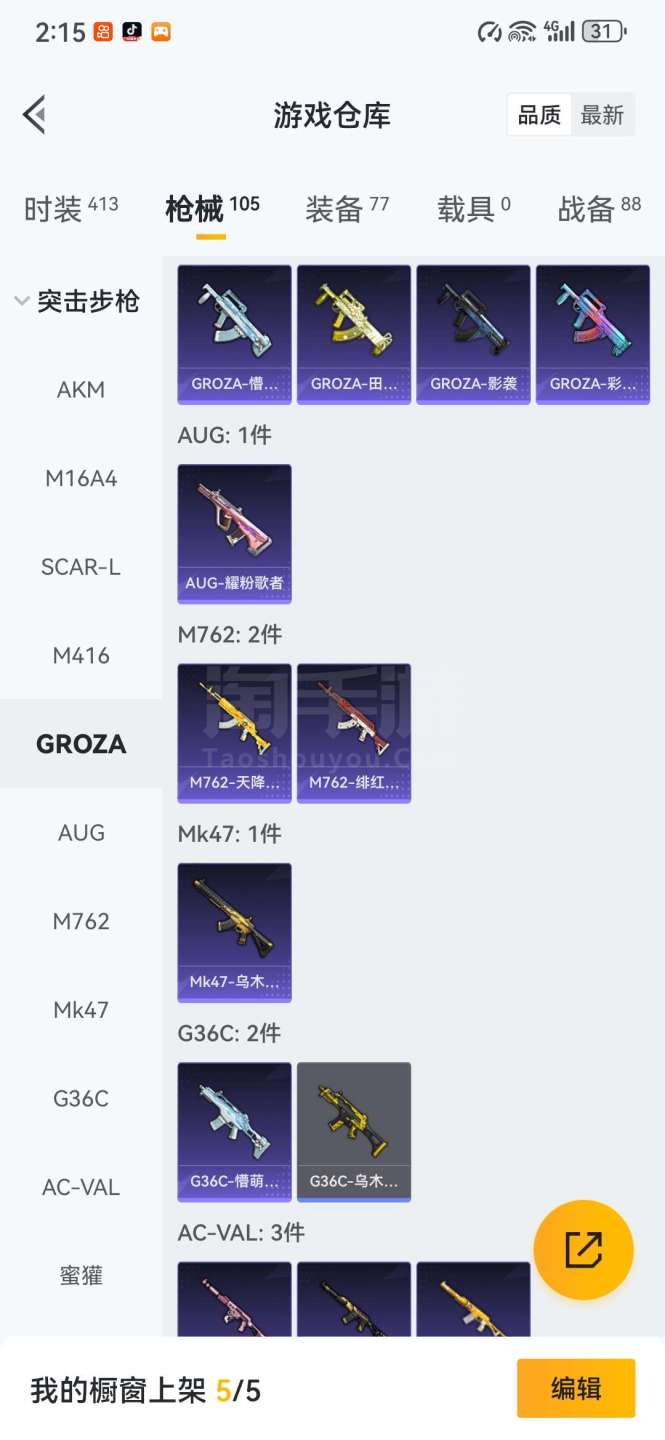Tap the 编辑 button

click(575, 1388)
